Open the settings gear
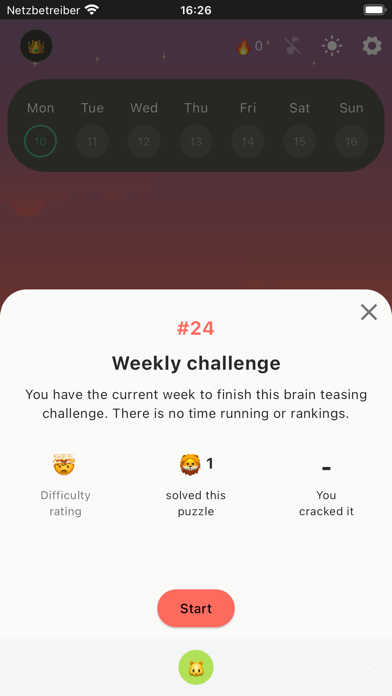This screenshot has width=392, height=696. pyautogui.click(x=372, y=46)
